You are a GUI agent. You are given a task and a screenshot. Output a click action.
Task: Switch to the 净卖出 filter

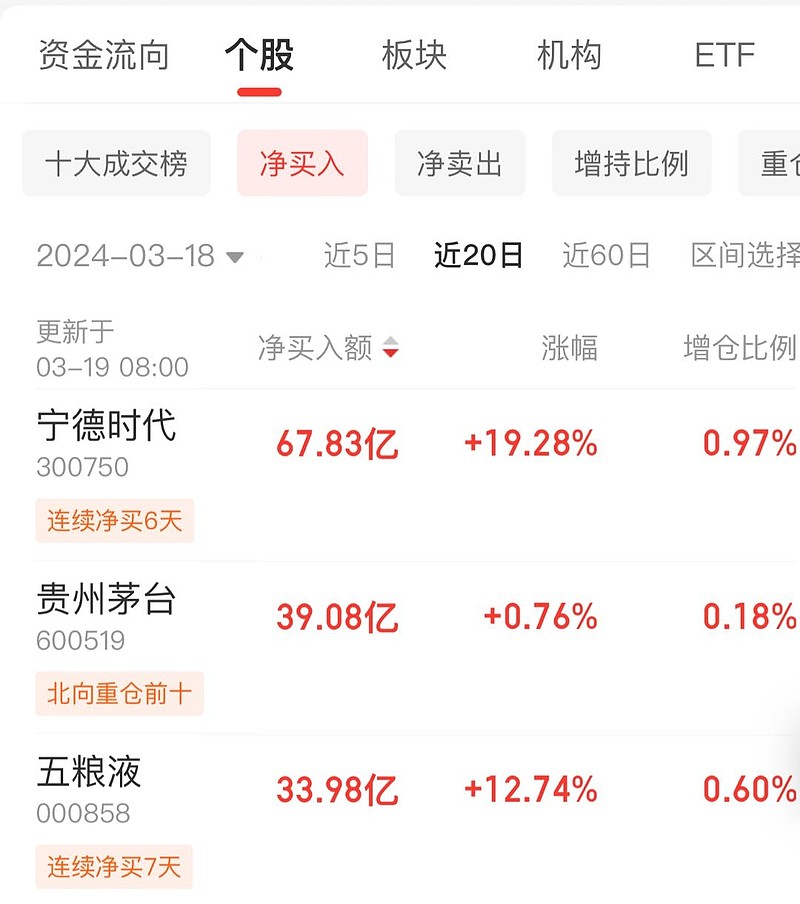460,163
